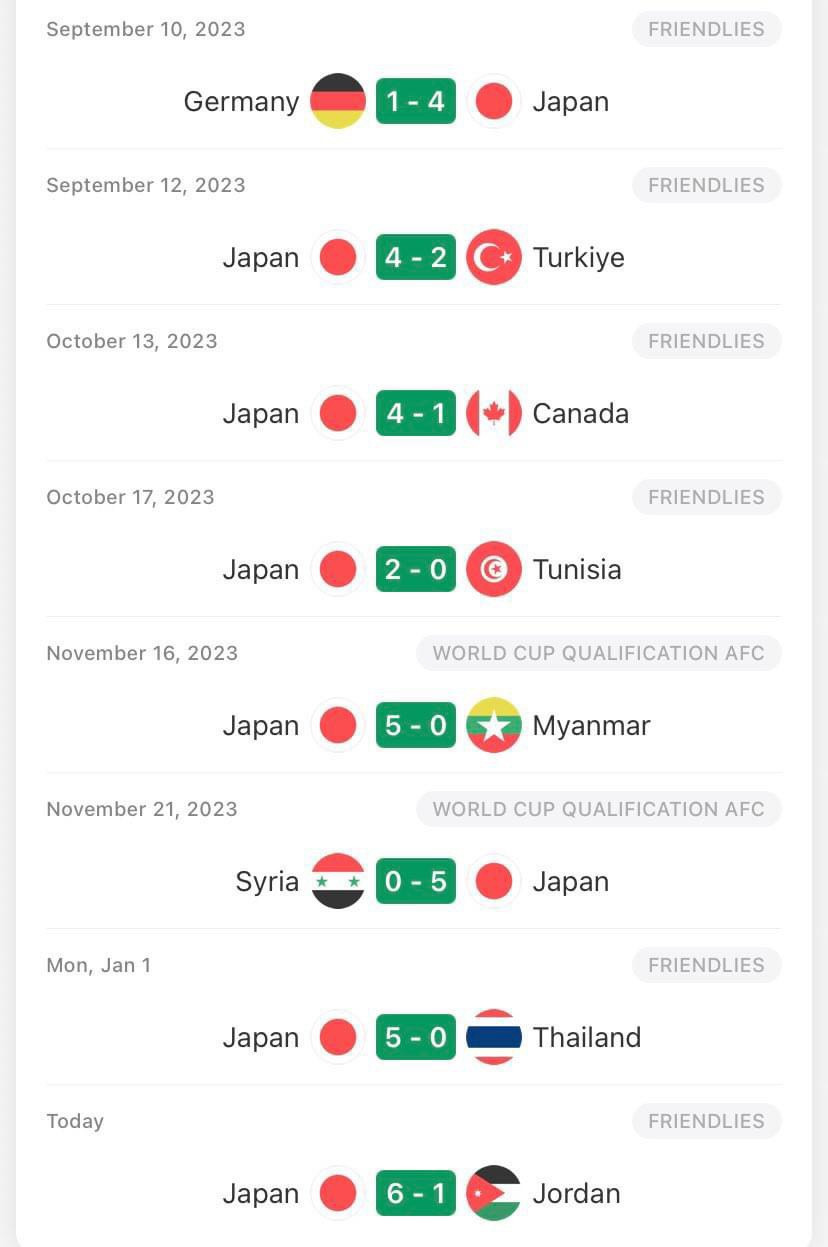The image size is (828, 1247).
Task: View Japan 4-1 Canada match details
Action: (415, 413)
